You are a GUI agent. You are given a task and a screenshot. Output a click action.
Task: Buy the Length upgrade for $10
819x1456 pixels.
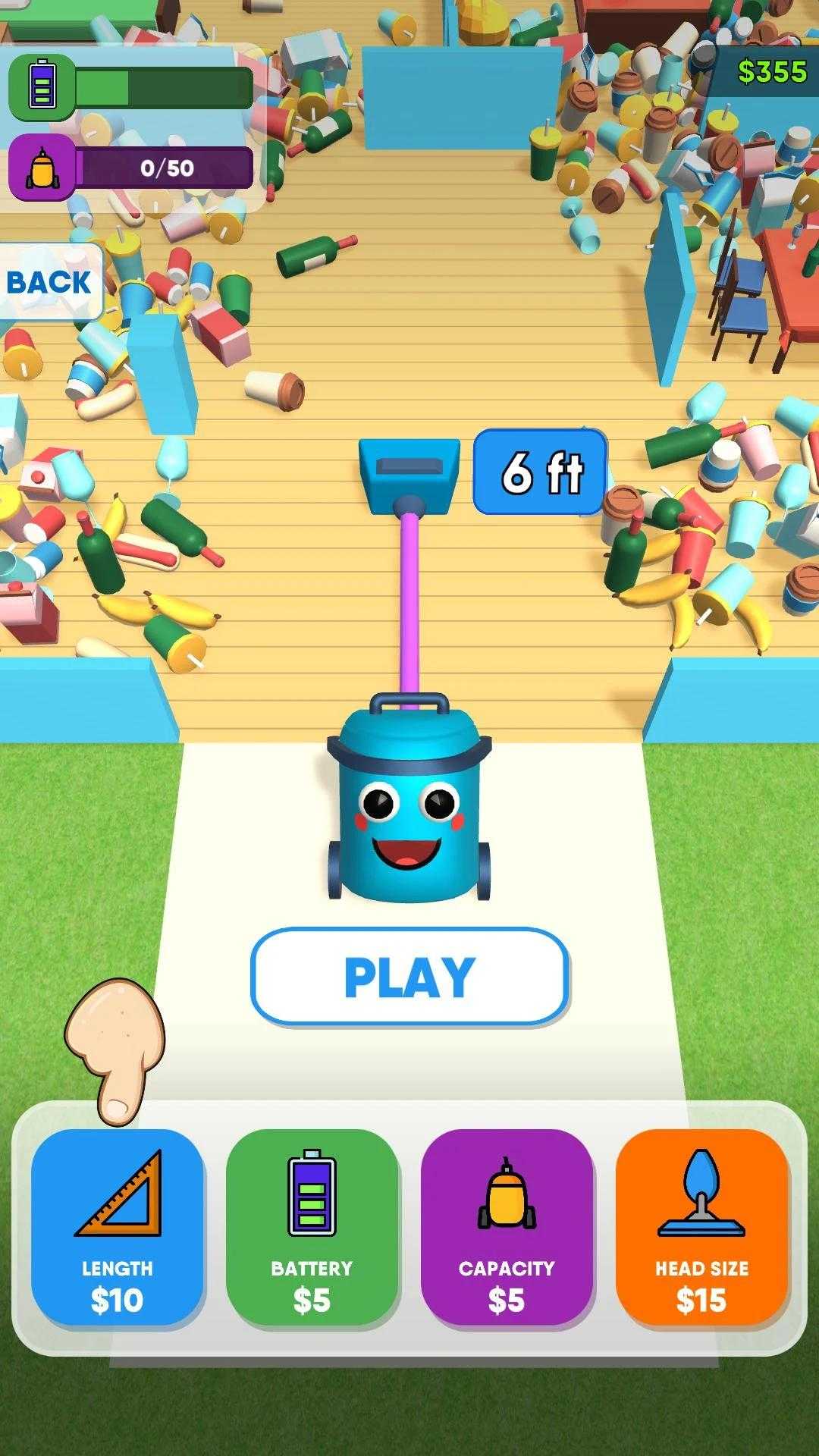(x=118, y=1227)
